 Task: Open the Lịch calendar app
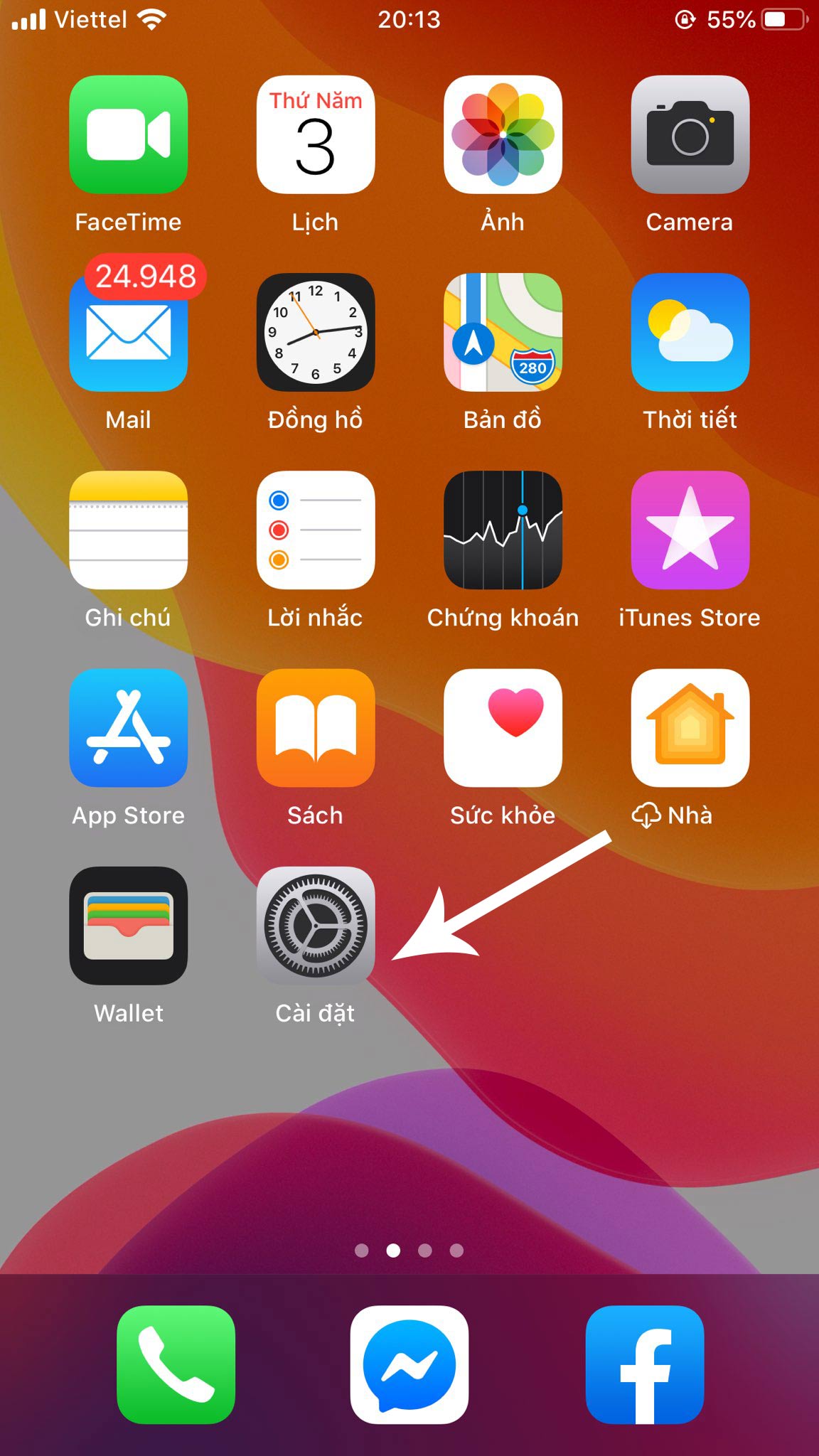[x=315, y=134]
